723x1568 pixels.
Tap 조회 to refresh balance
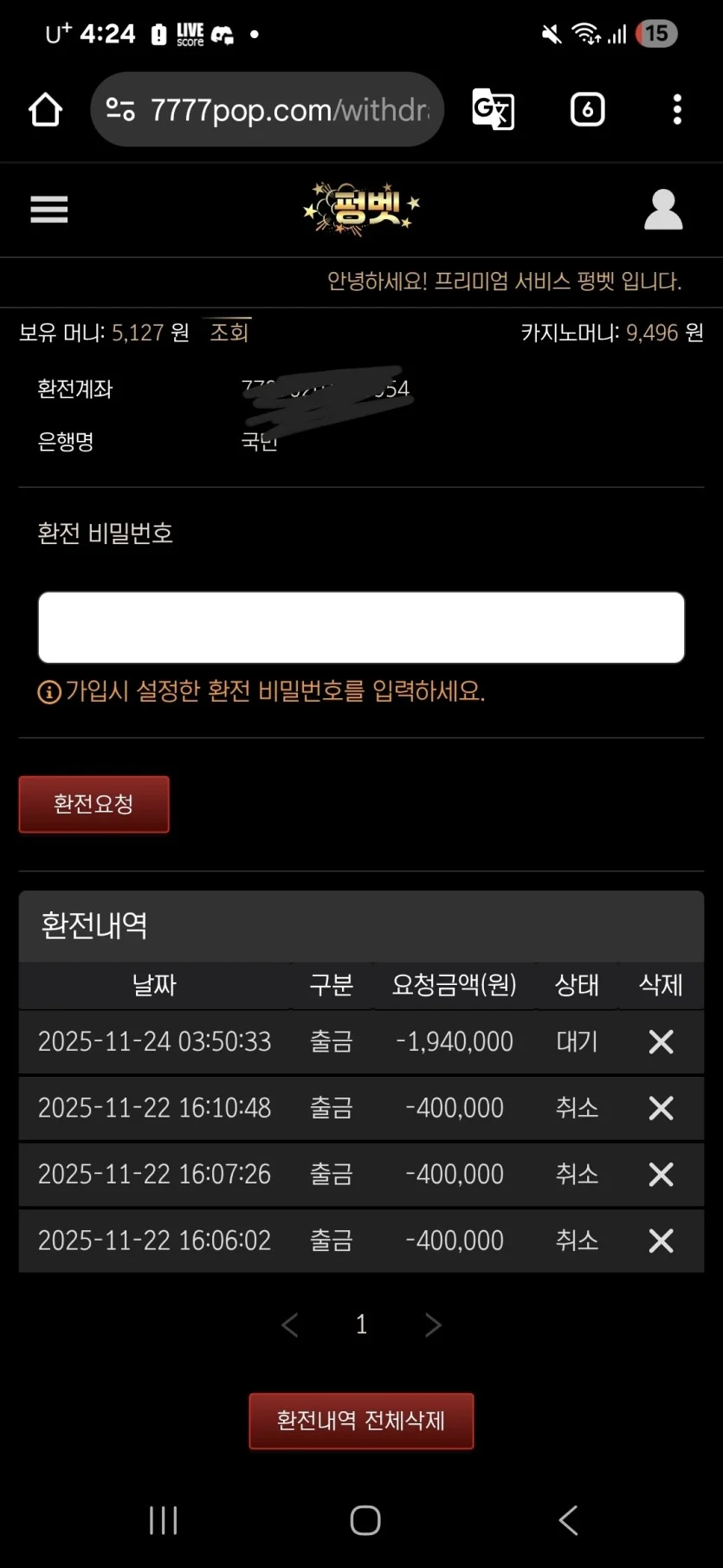tap(229, 333)
